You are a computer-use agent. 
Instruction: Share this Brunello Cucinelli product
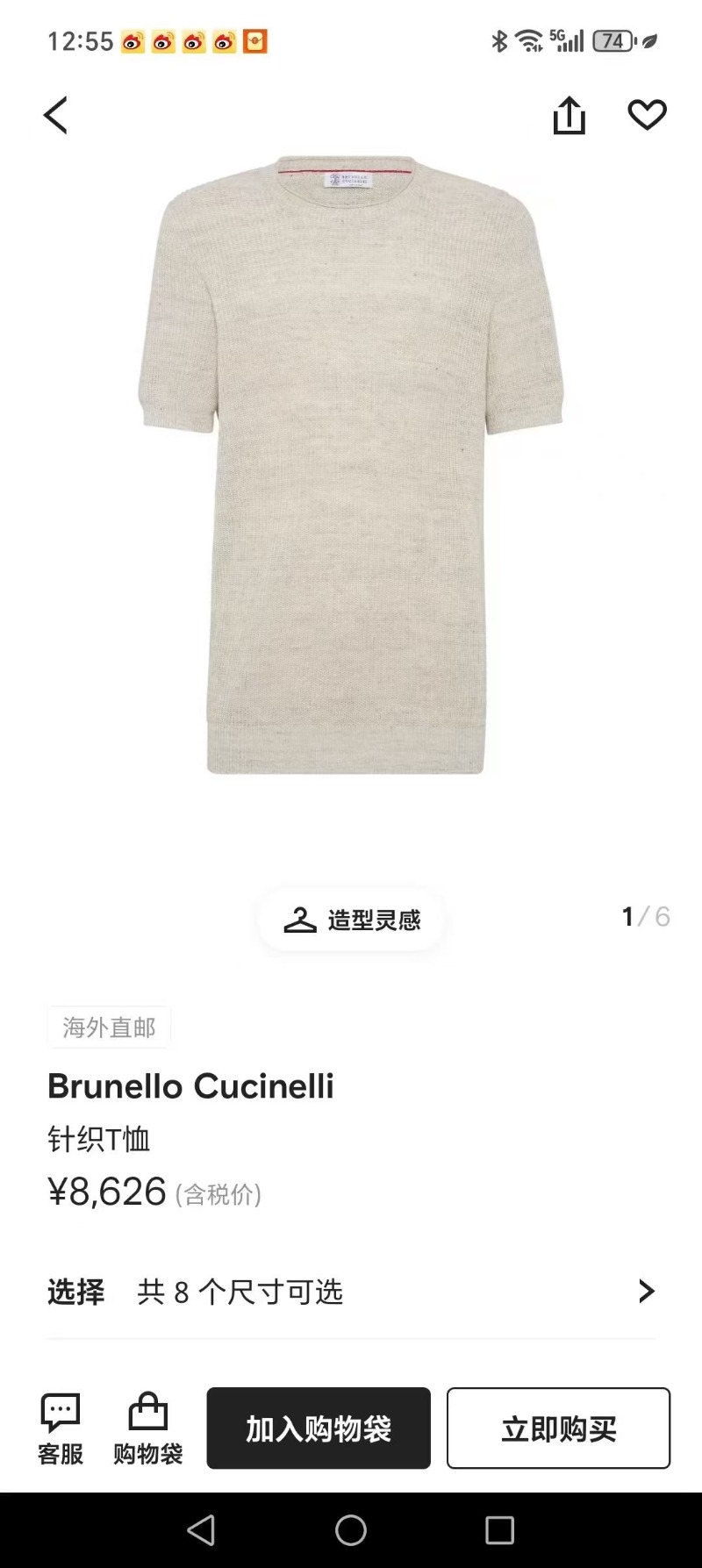(x=569, y=116)
